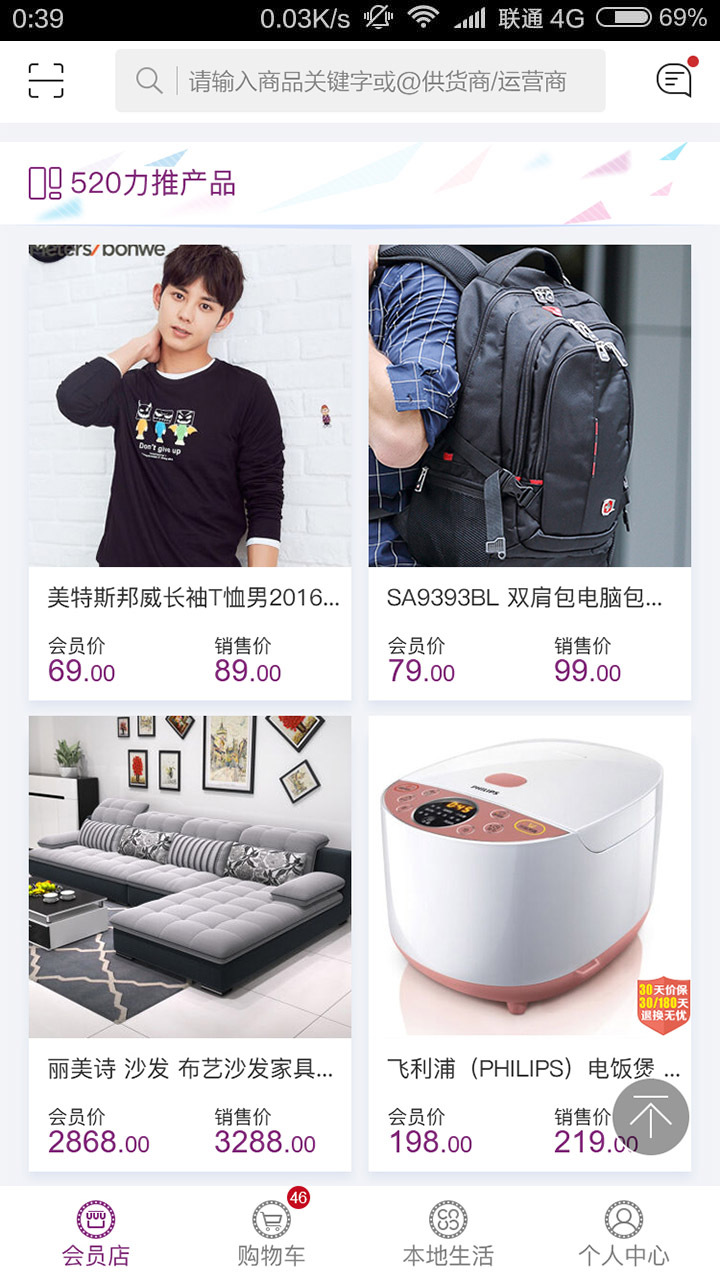Open the messages icon
Viewport: 720px width, 1280px height.
tap(675, 80)
